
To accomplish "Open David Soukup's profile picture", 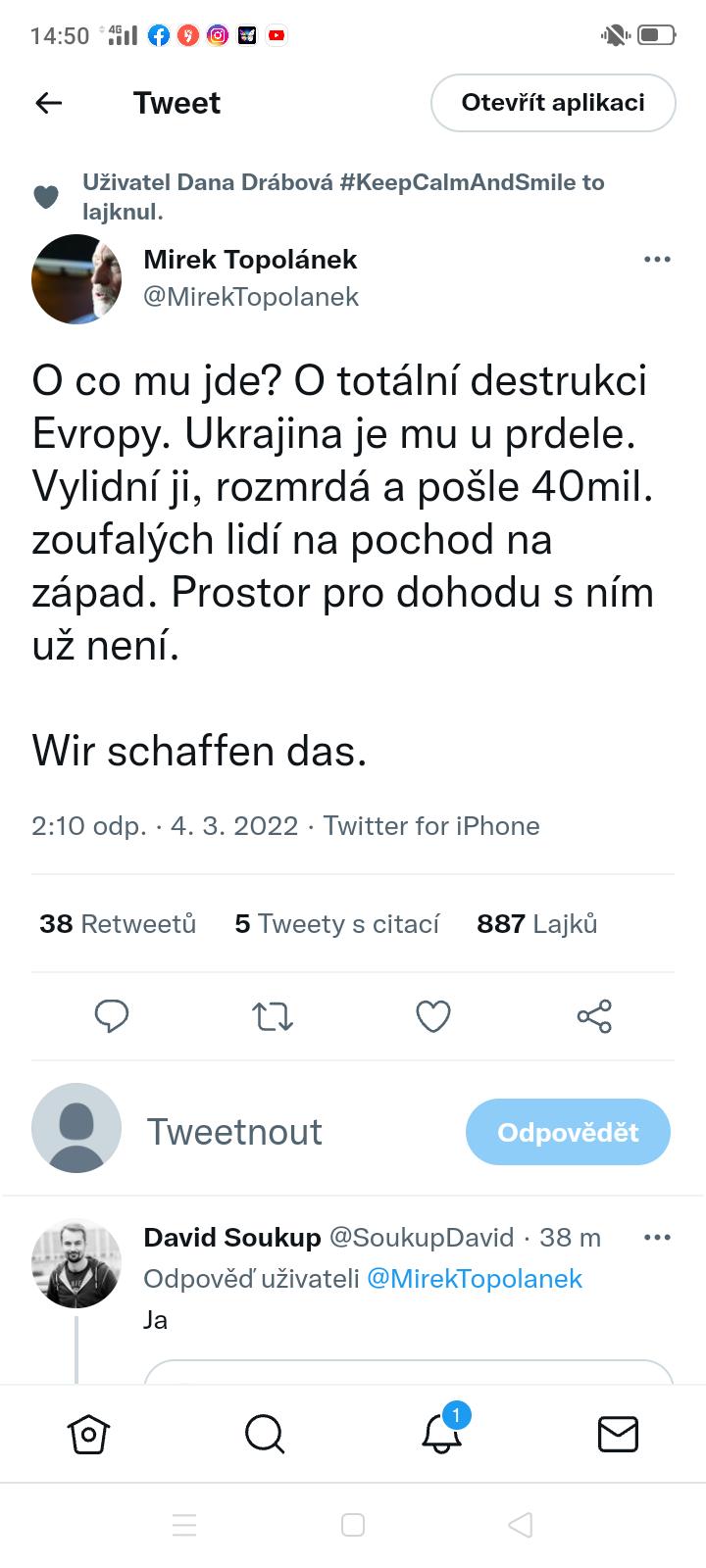I will (x=76, y=1263).
